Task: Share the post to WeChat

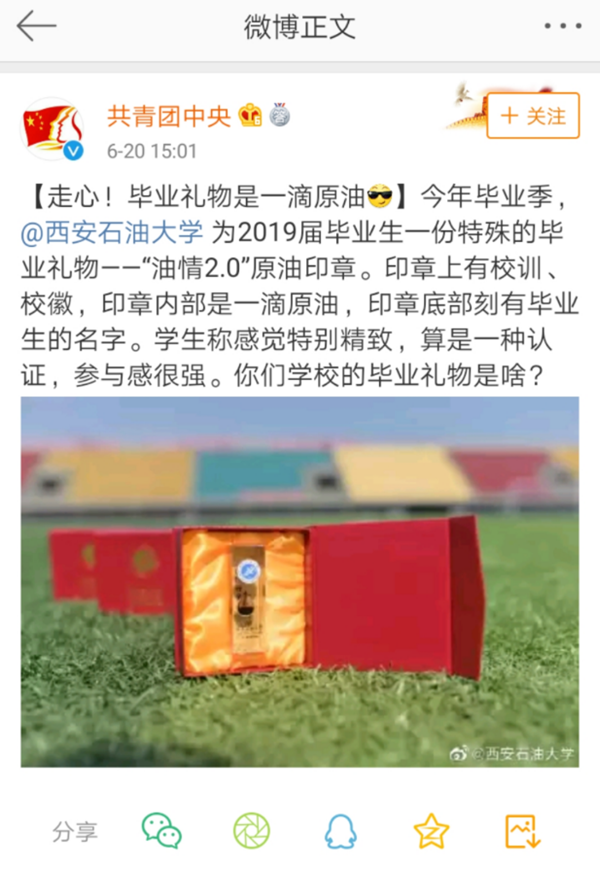Action: coord(161,831)
